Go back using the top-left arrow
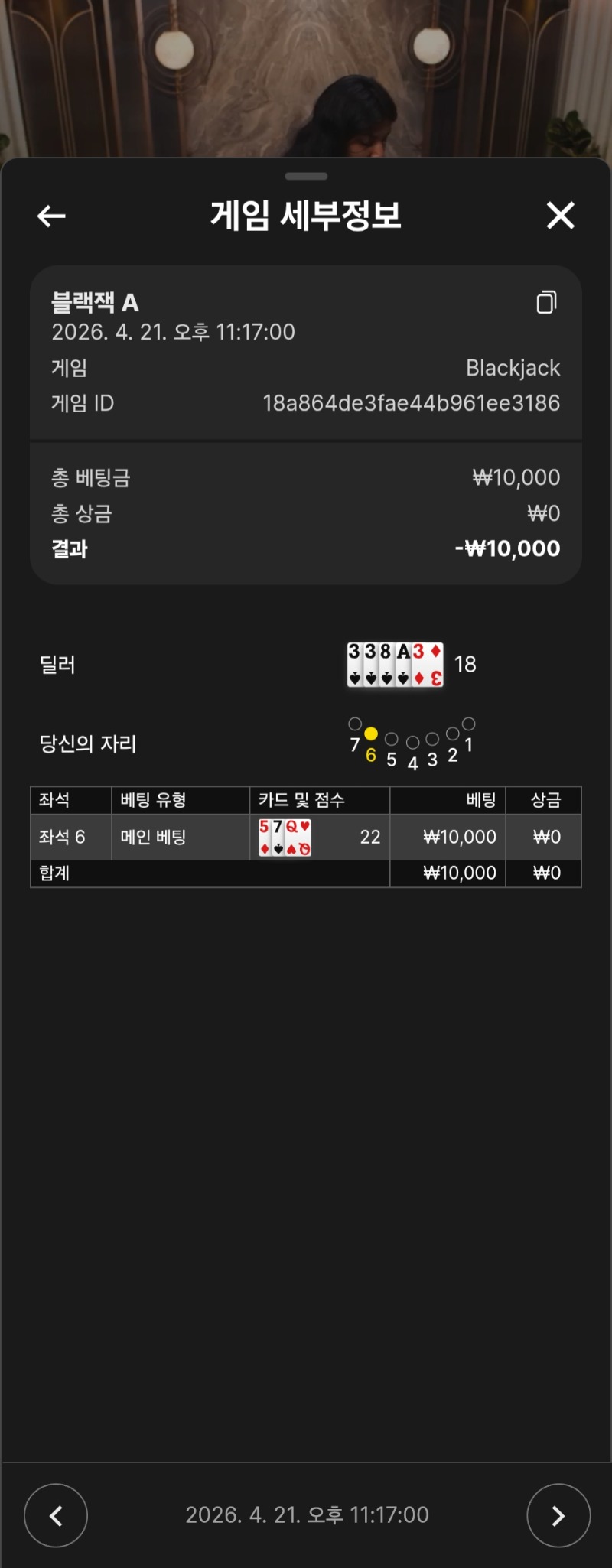The image size is (612, 1568). (x=51, y=216)
